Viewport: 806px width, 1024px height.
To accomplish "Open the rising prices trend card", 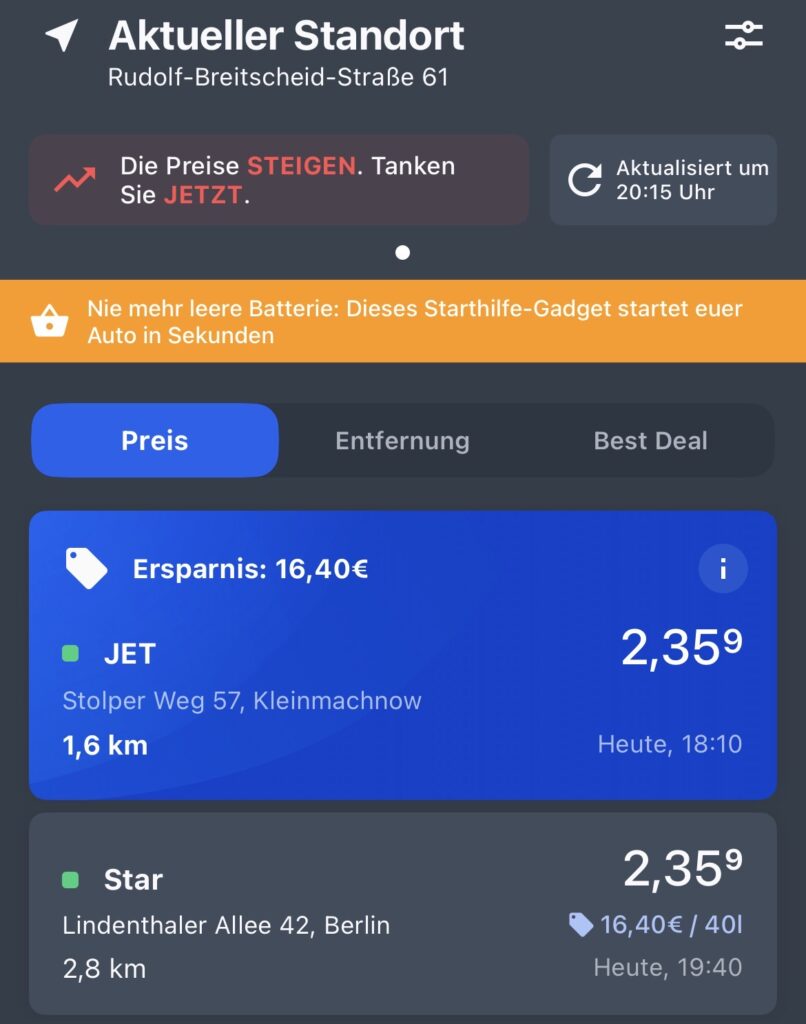I will (x=278, y=180).
